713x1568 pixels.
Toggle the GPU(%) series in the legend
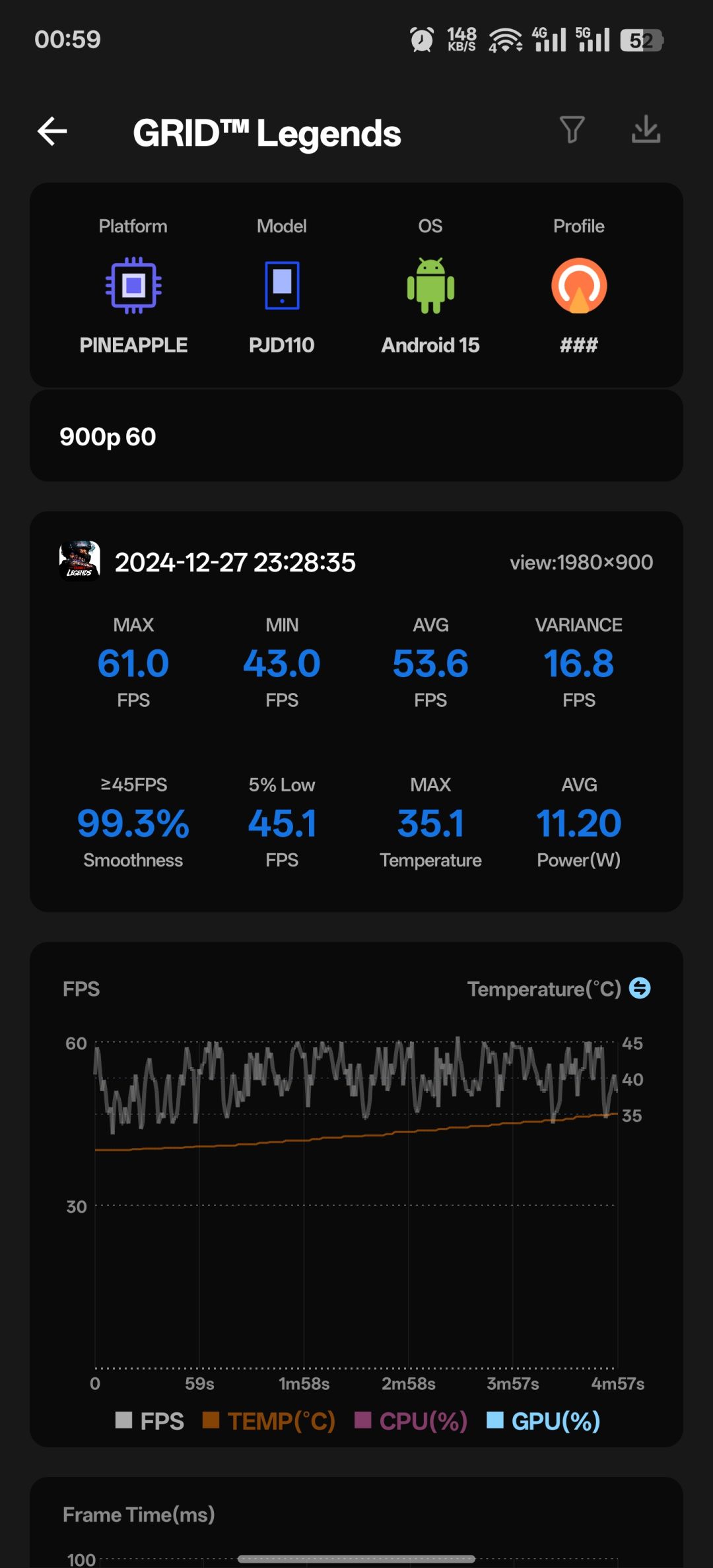click(x=543, y=1420)
